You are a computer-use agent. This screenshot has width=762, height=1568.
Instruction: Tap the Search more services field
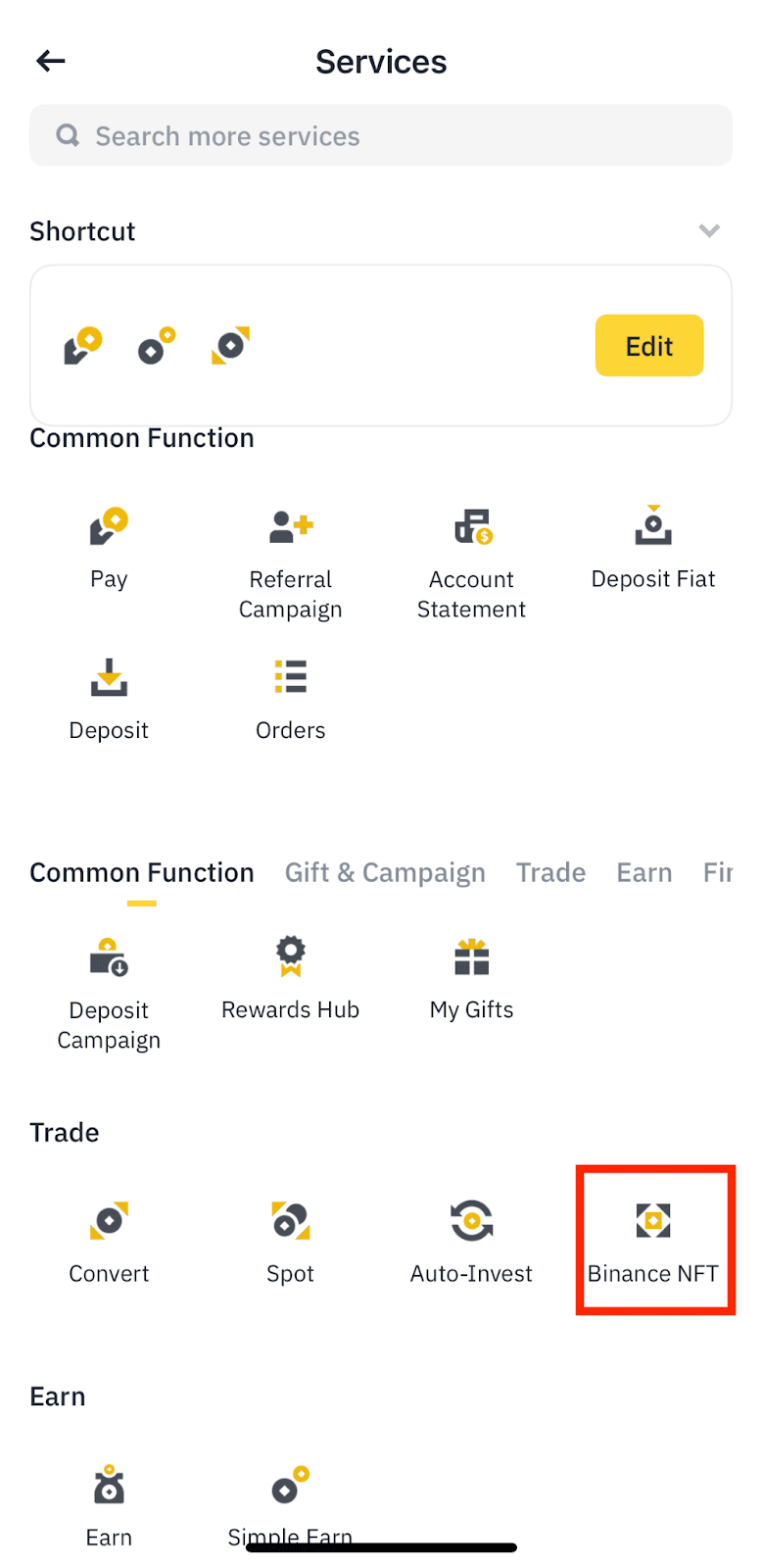pyautogui.click(x=380, y=136)
